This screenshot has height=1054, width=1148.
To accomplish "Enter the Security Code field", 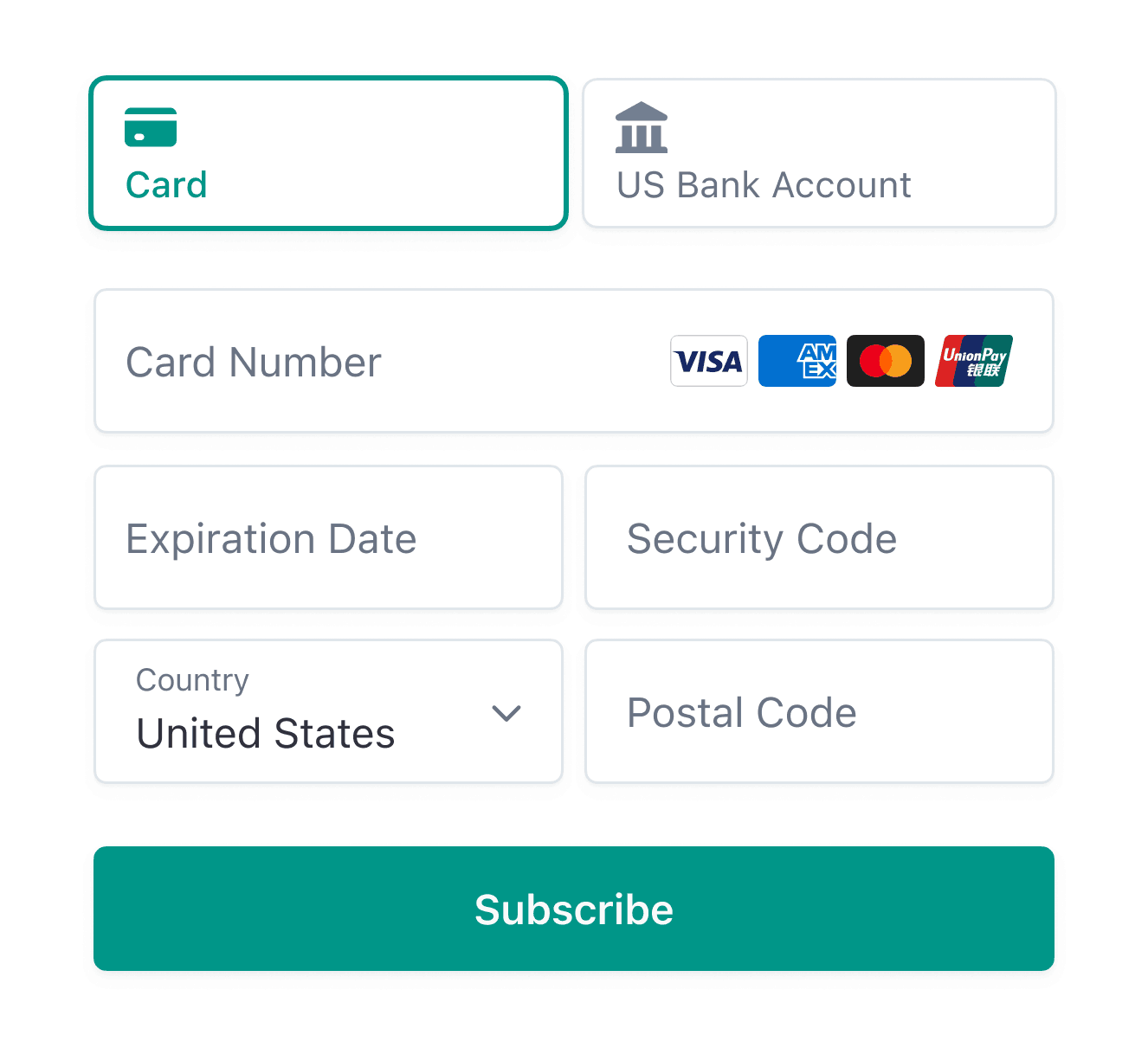I will point(819,538).
